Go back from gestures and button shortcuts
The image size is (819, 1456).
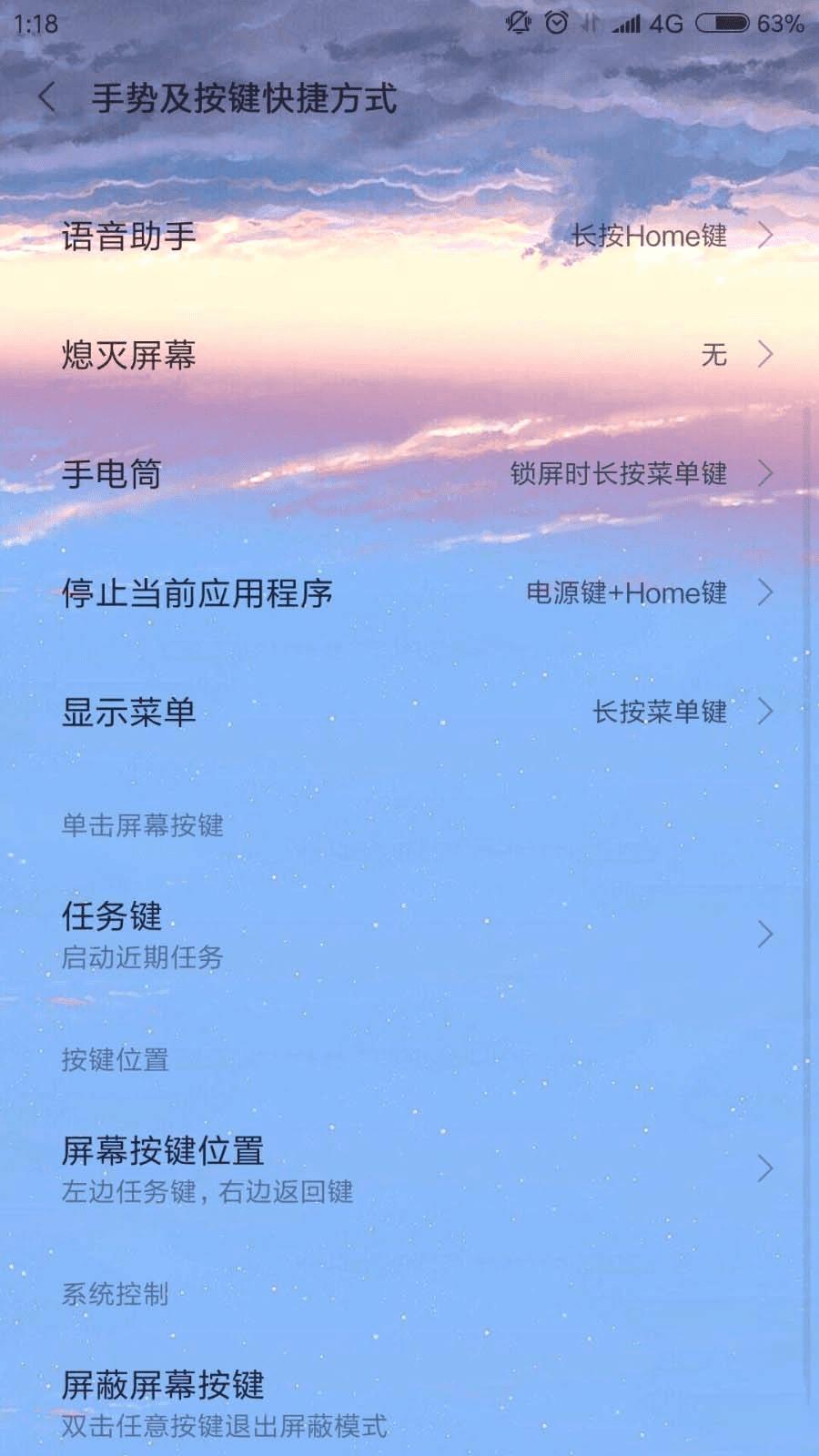click(x=47, y=97)
